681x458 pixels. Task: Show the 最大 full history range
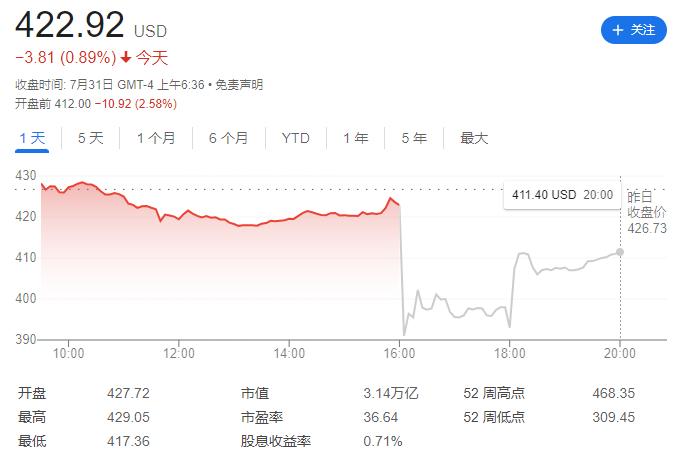pos(474,138)
